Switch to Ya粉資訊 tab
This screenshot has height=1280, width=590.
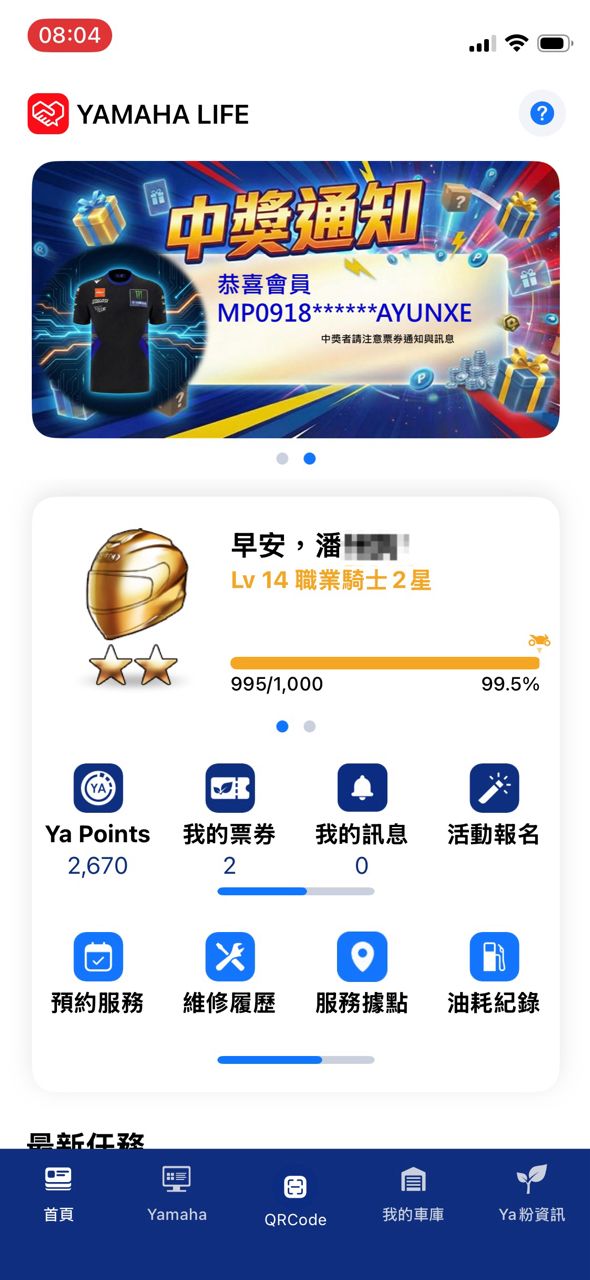(531, 1194)
